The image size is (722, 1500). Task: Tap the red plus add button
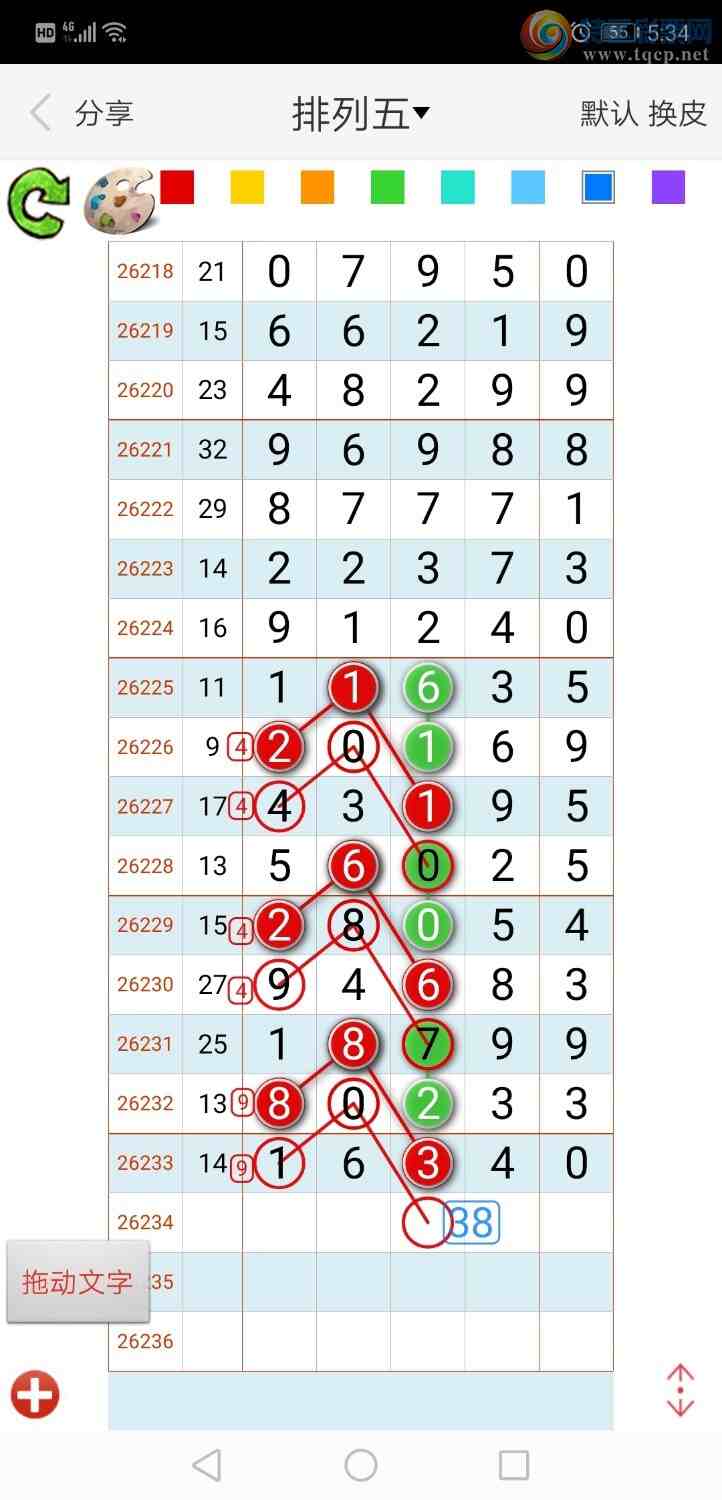pos(35,1395)
